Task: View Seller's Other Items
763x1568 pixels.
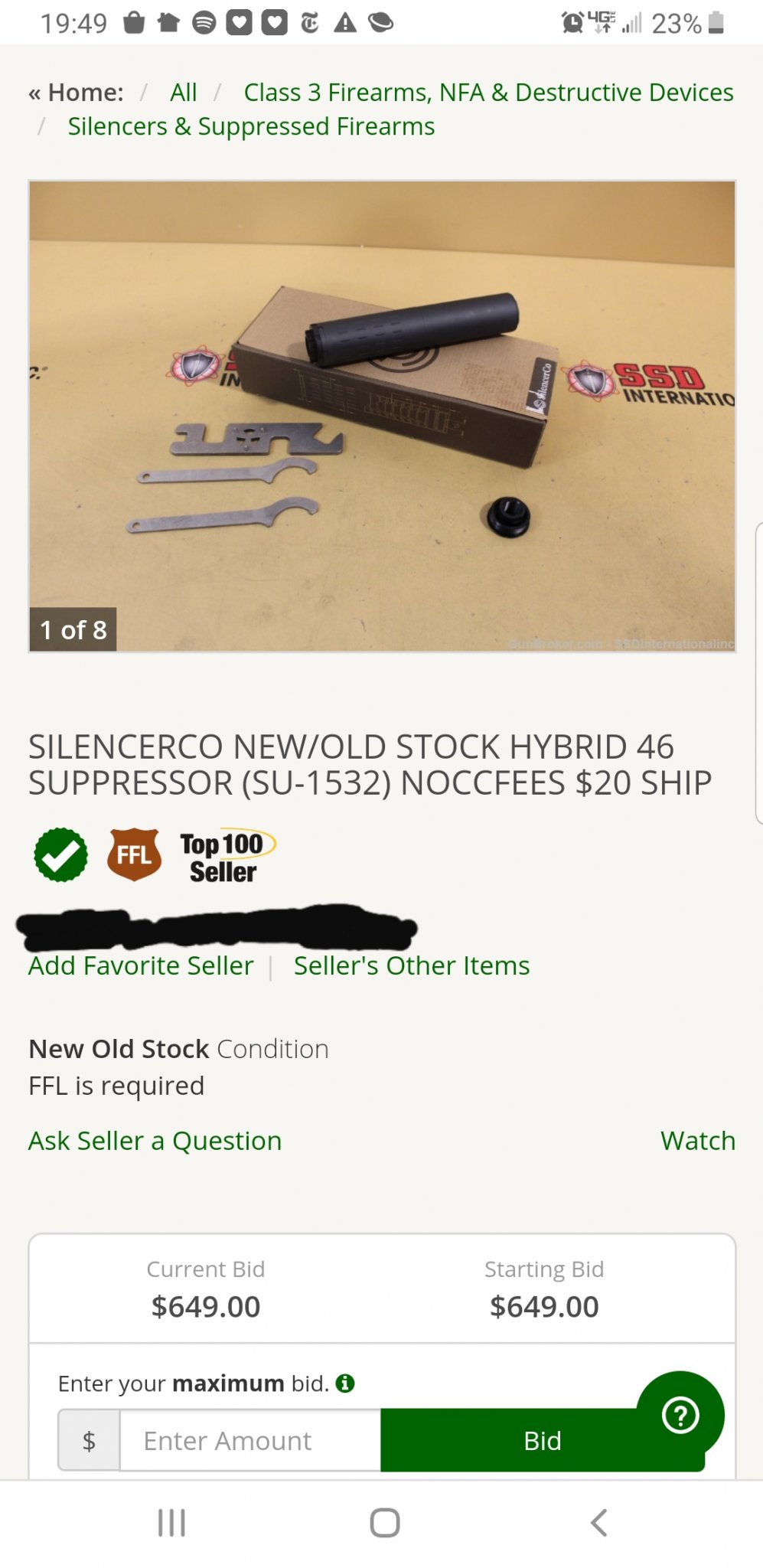Action: [x=412, y=966]
